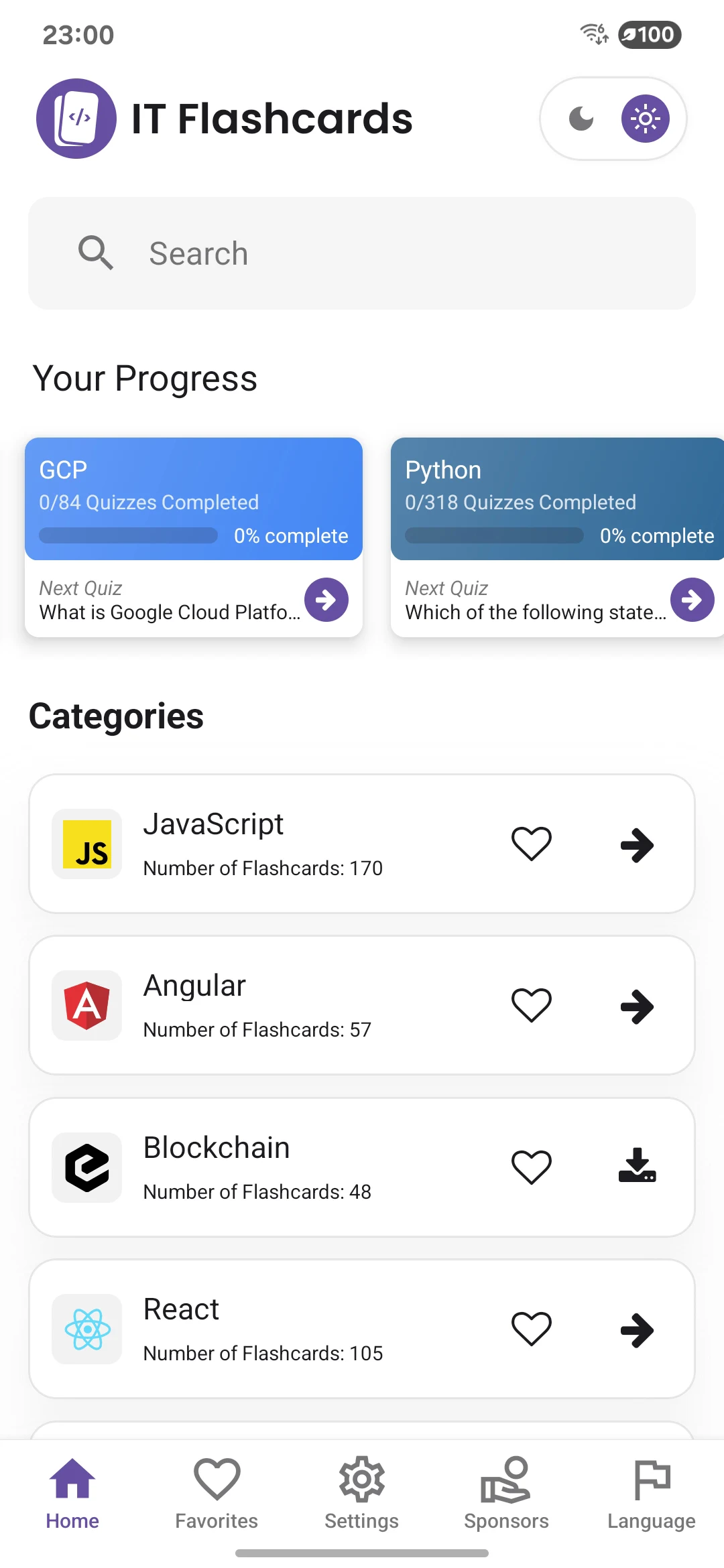Tap the Angular shield icon
The width and height of the screenshot is (724, 1568).
tap(86, 1006)
